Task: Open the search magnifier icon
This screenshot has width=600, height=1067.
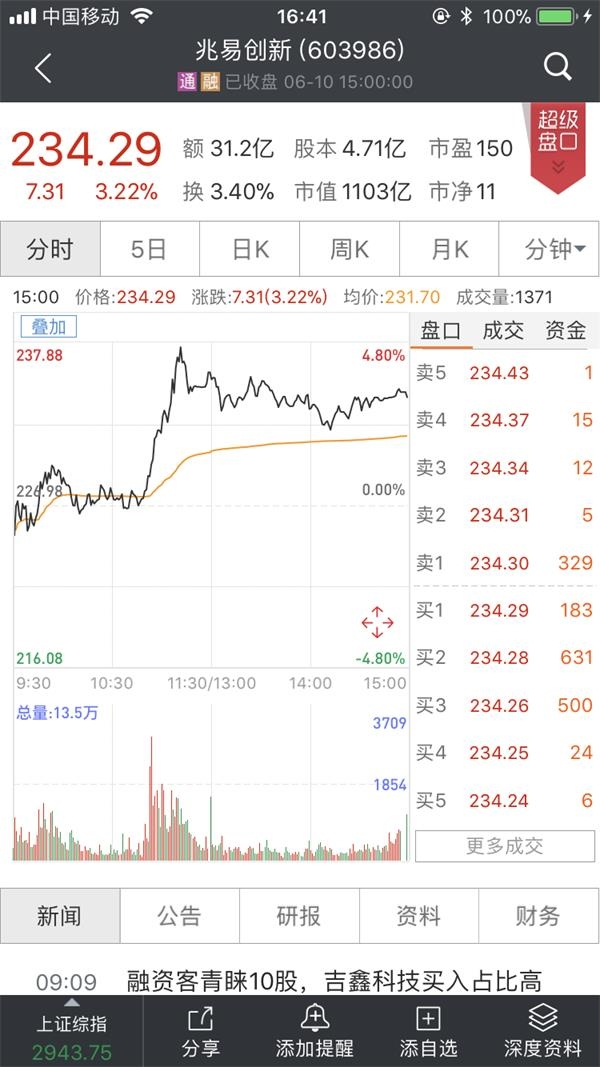Action: coord(557,67)
